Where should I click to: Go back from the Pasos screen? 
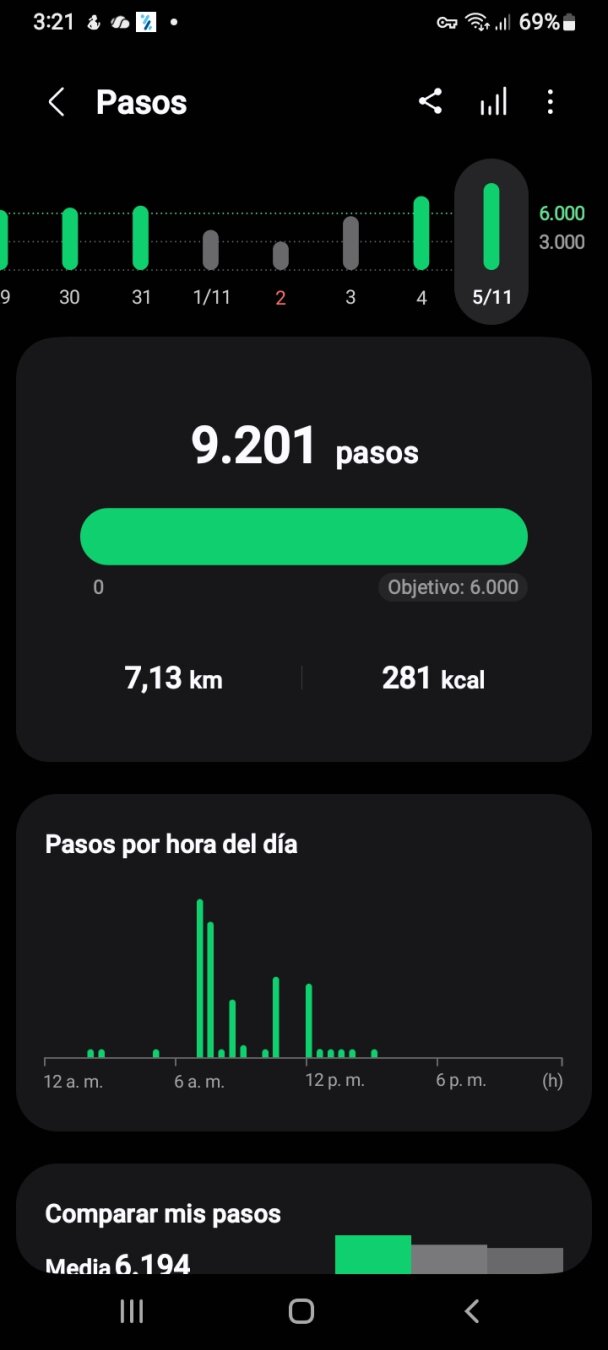pos(57,102)
